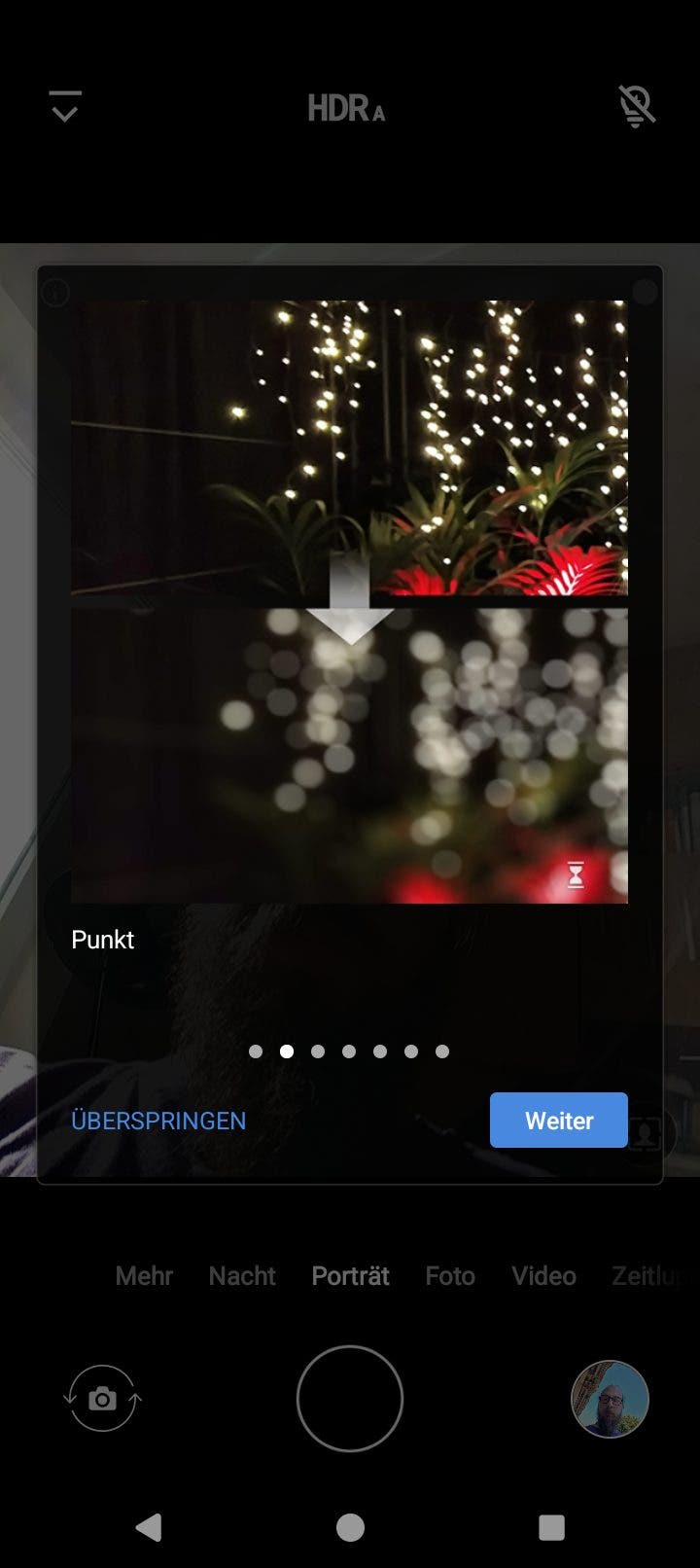Go back using the system back button

(x=149, y=1527)
